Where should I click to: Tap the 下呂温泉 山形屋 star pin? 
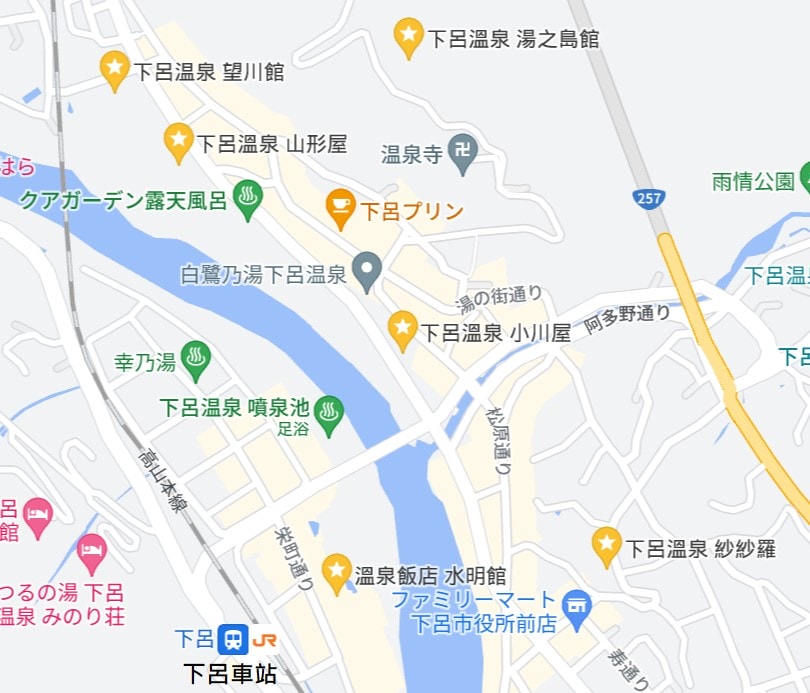pyautogui.click(x=178, y=142)
